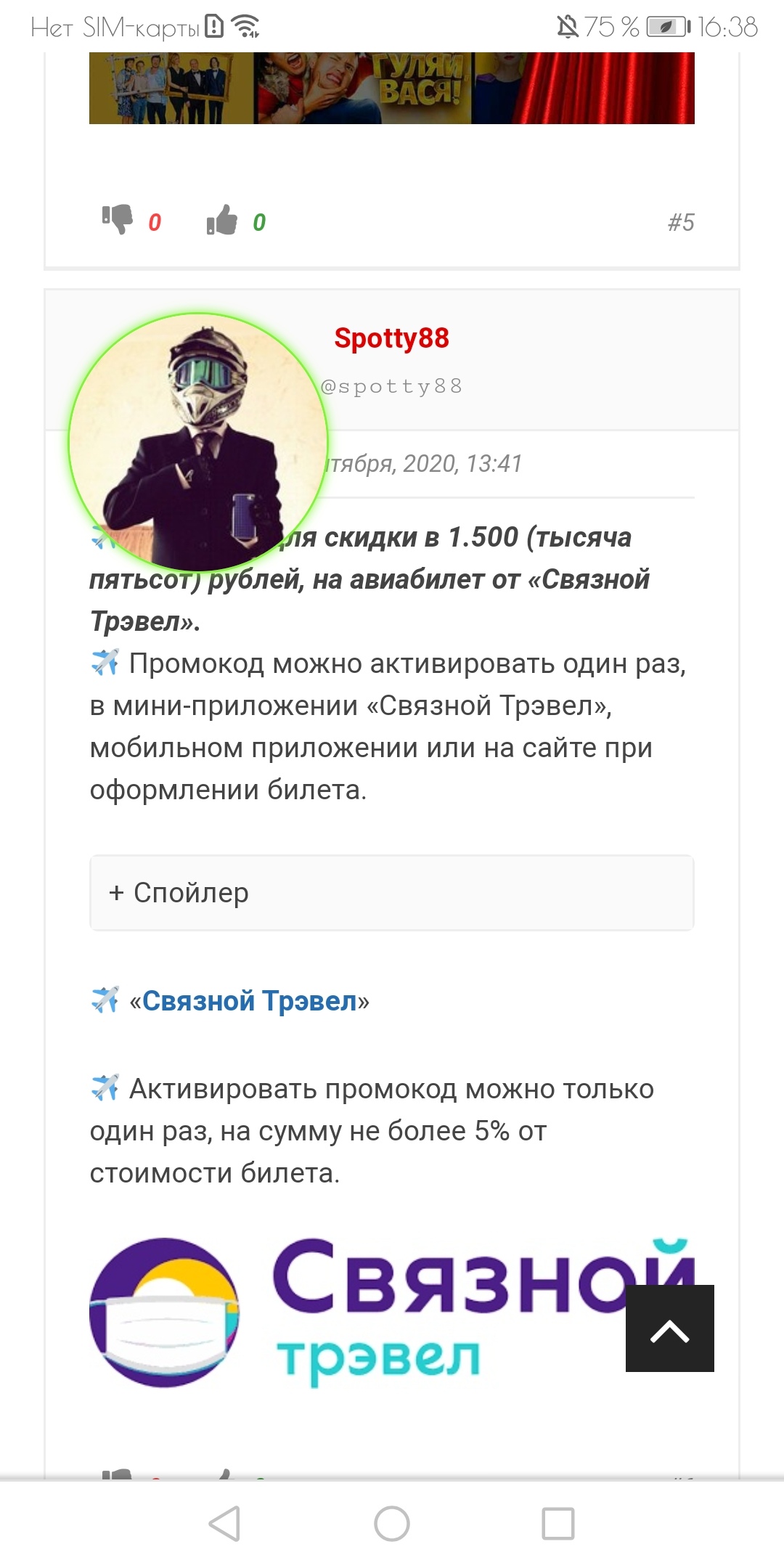Go back using system navigation
Screen dimensions: 784x1568
224,1524
